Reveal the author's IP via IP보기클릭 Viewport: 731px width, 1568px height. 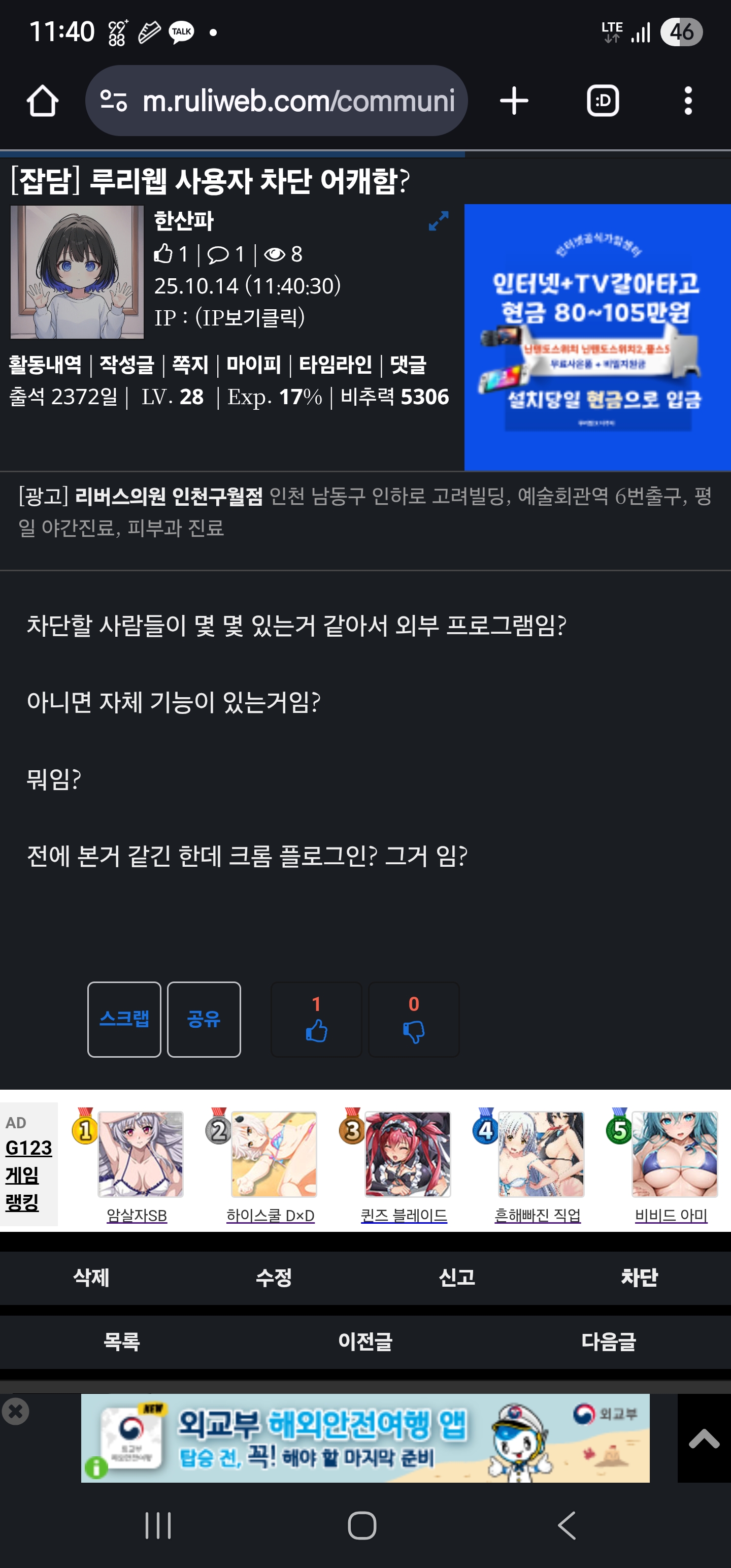(250, 317)
